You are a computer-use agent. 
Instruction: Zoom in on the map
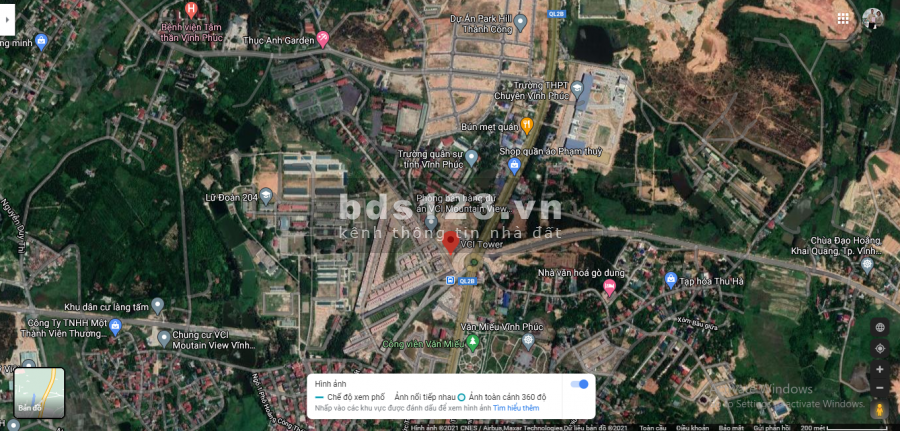[880, 368]
